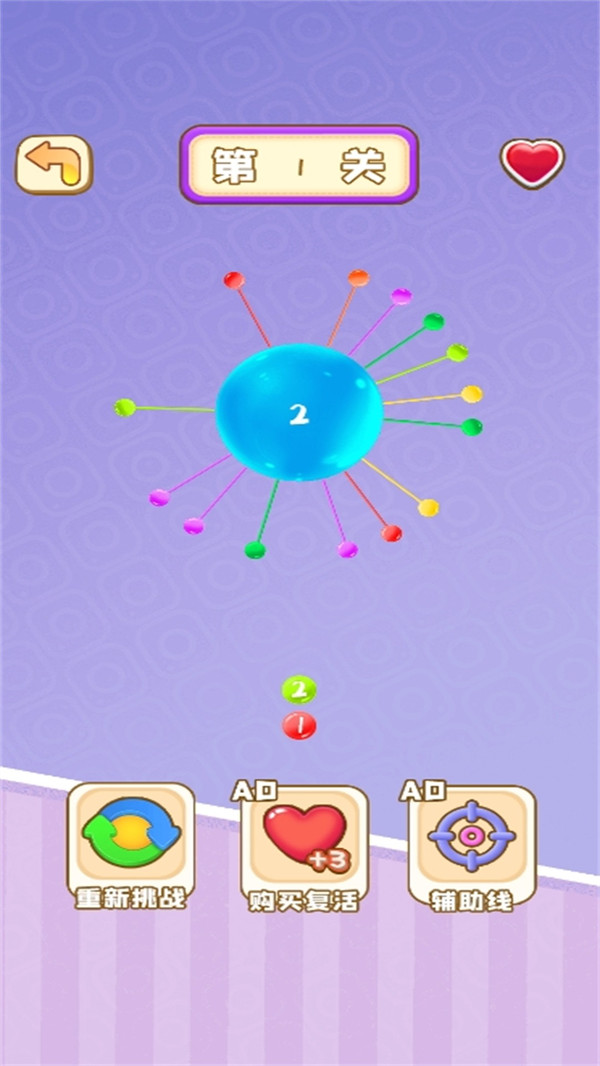Enable the 辅助线 aiming guide
Image resolution: width=600 pixels, height=1066 pixels.
(472, 848)
